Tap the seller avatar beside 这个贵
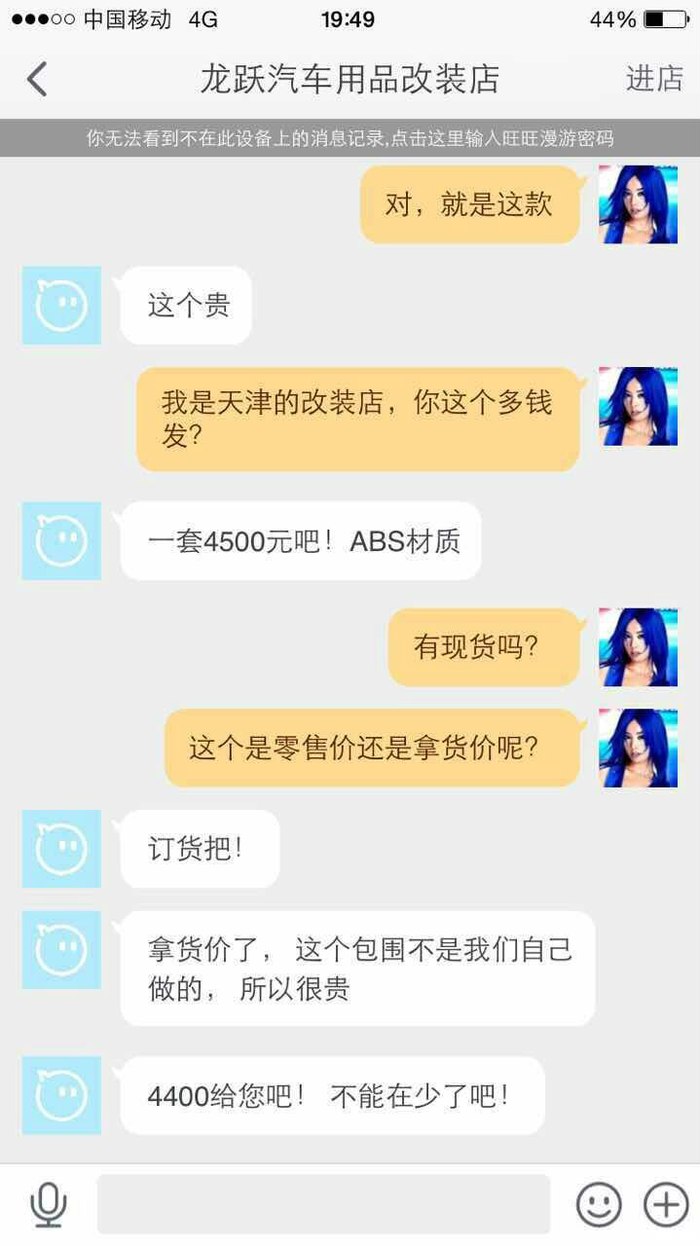The image size is (700, 1246). (x=62, y=305)
